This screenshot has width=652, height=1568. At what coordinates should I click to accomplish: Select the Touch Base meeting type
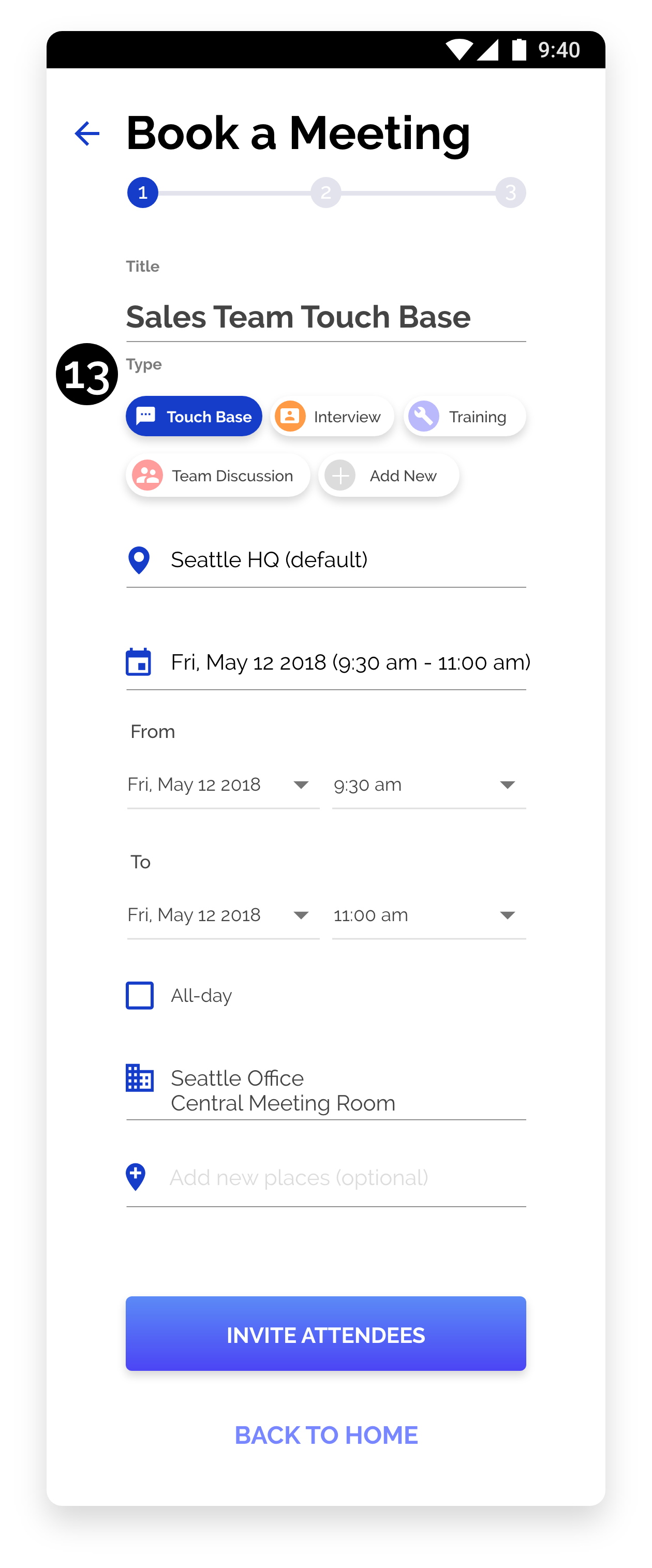click(x=194, y=417)
